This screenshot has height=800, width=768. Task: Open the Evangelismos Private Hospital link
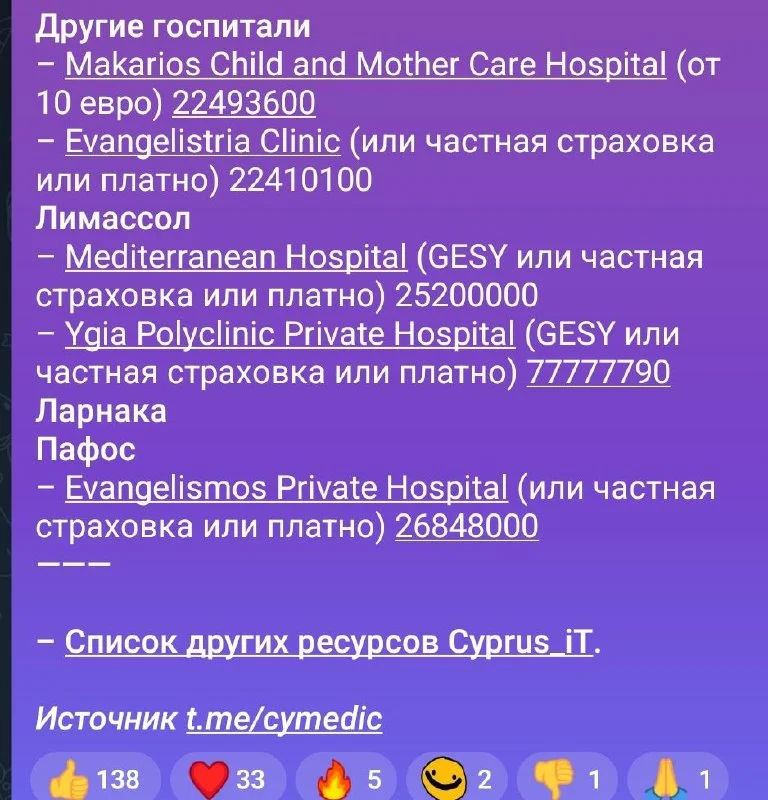[x=286, y=488]
